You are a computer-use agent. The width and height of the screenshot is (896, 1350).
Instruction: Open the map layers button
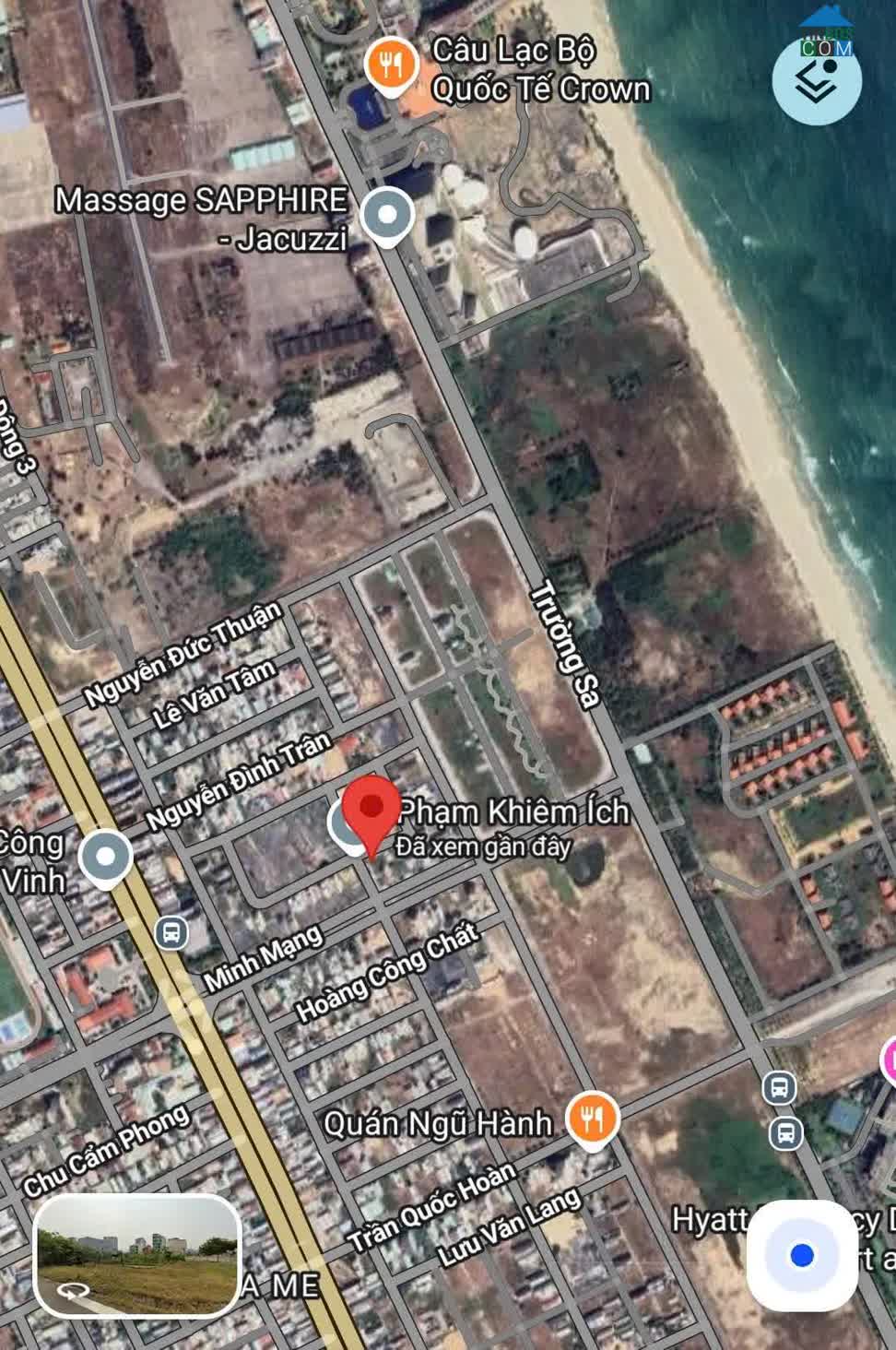817,81
